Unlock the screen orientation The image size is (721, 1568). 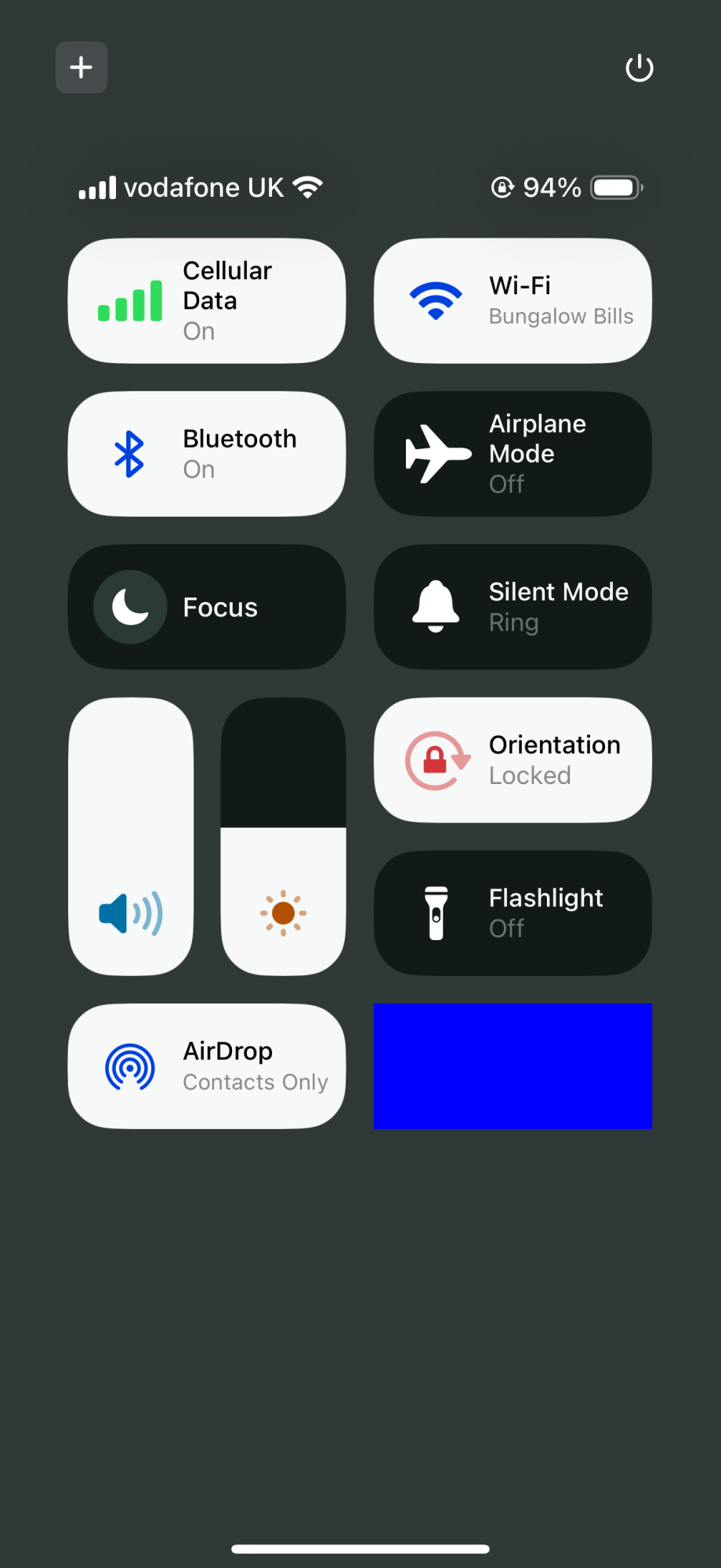513,760
